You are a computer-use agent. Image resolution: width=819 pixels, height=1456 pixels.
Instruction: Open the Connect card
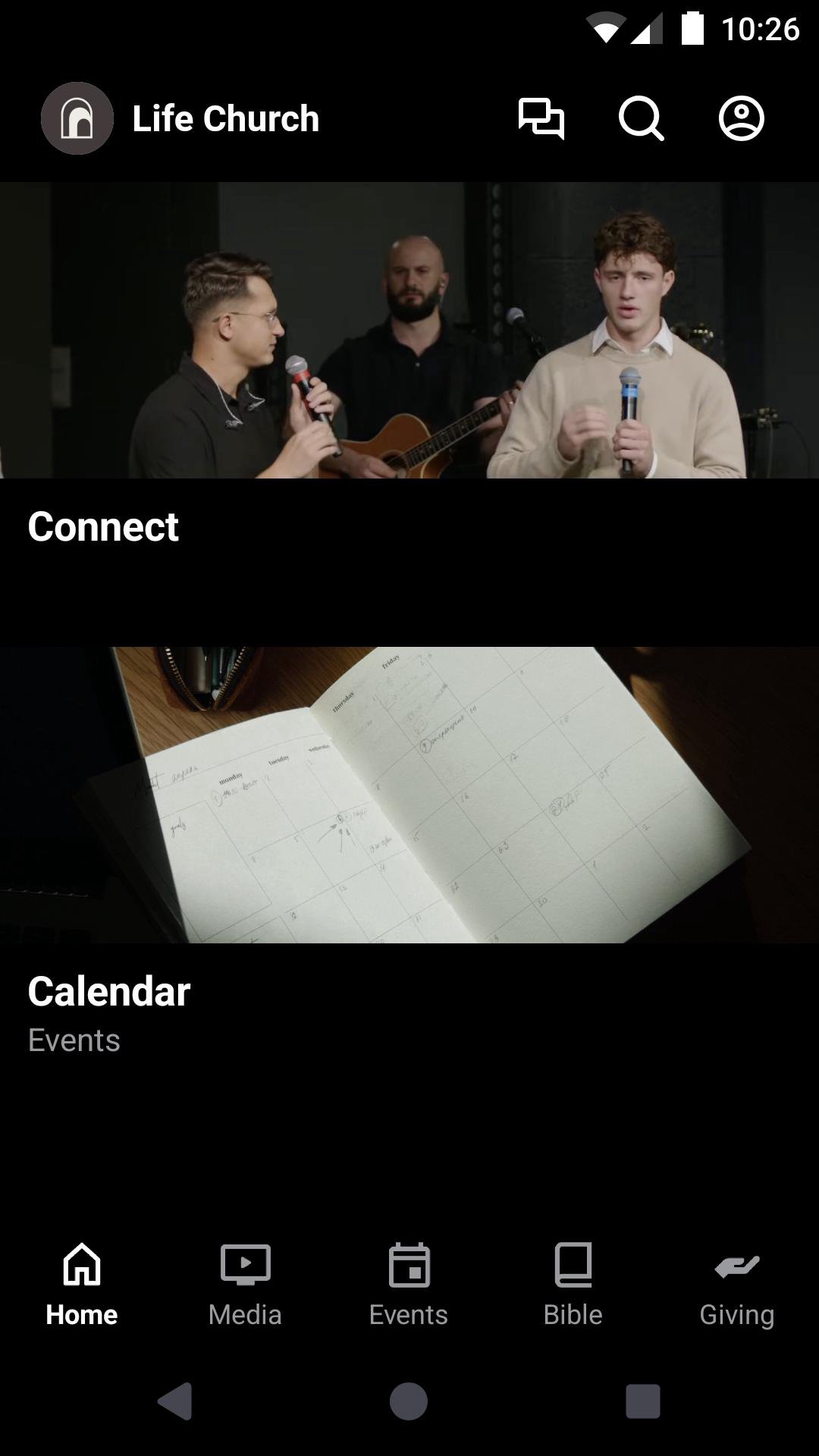click(409, 364)
